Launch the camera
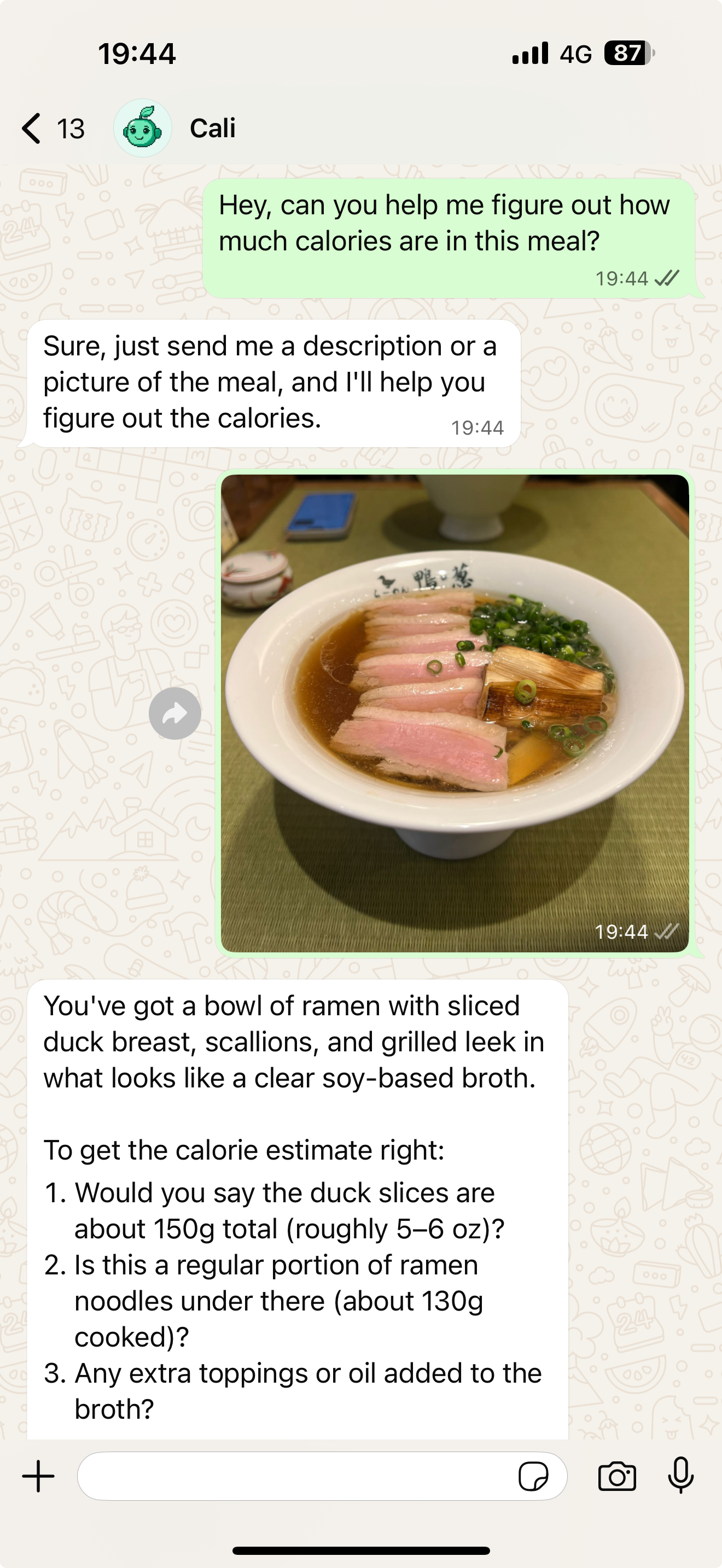 616,1476
